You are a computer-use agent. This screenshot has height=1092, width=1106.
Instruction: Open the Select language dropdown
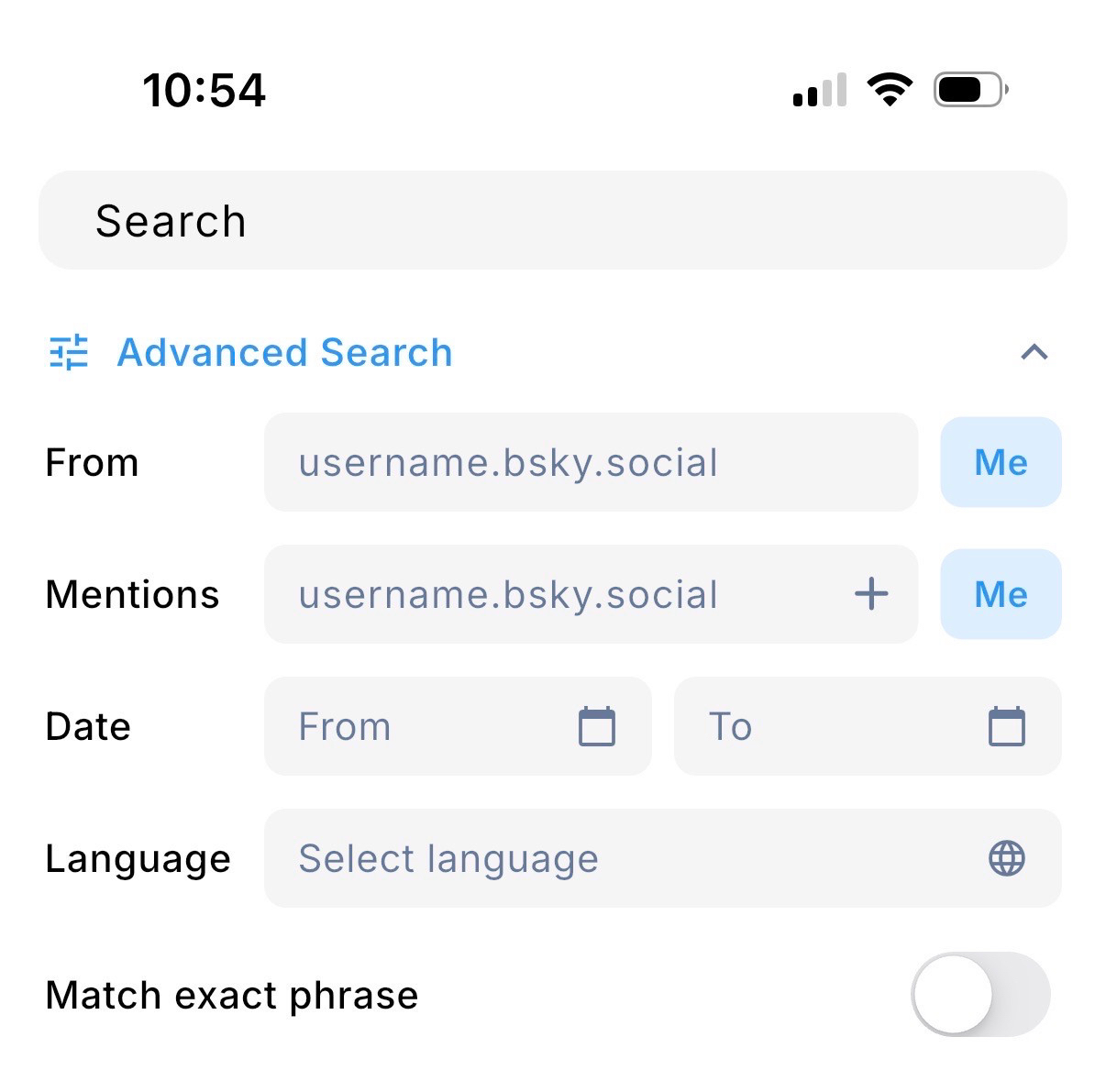(662, 859)
